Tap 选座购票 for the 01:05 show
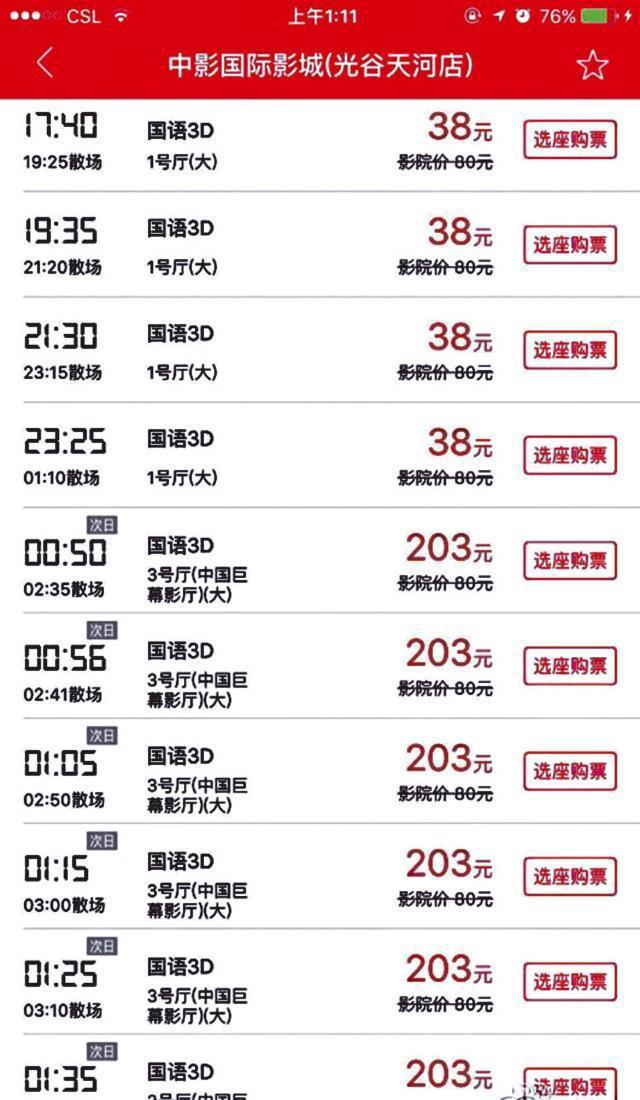 [x=570, y=771]
